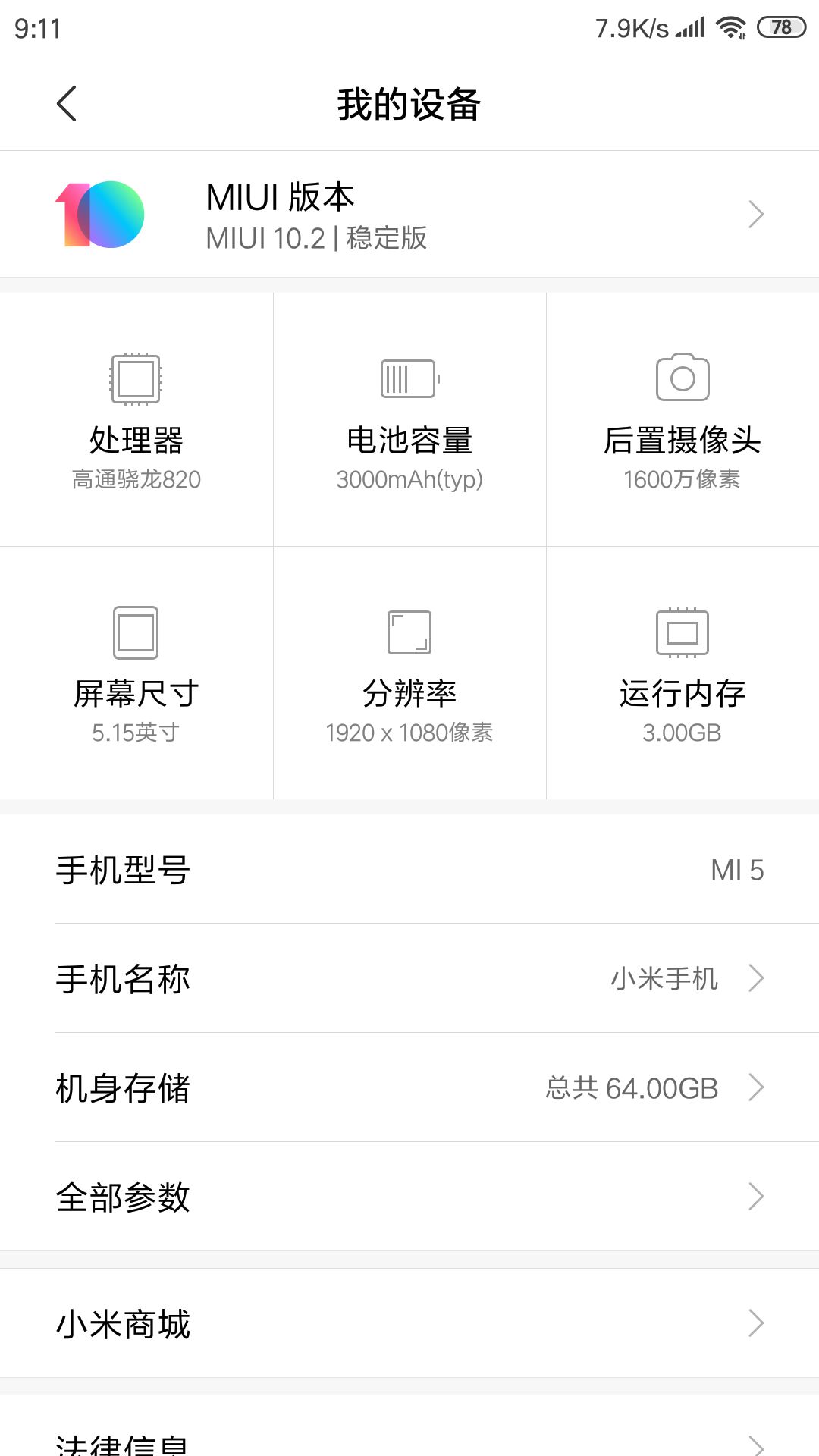Open the MIUI 版本 row

[409, 215]
